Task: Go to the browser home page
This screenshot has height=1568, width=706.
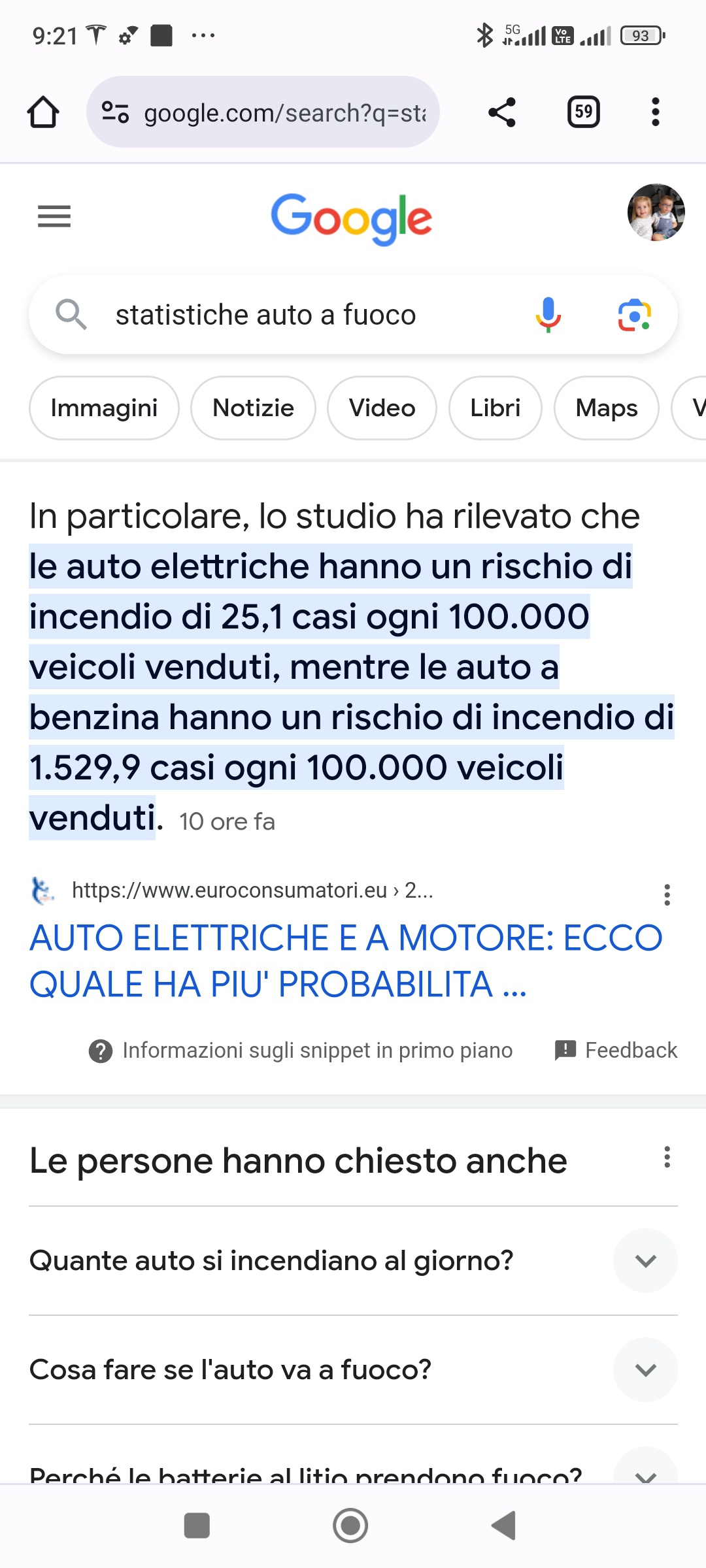Action: (x=43, y=112)
